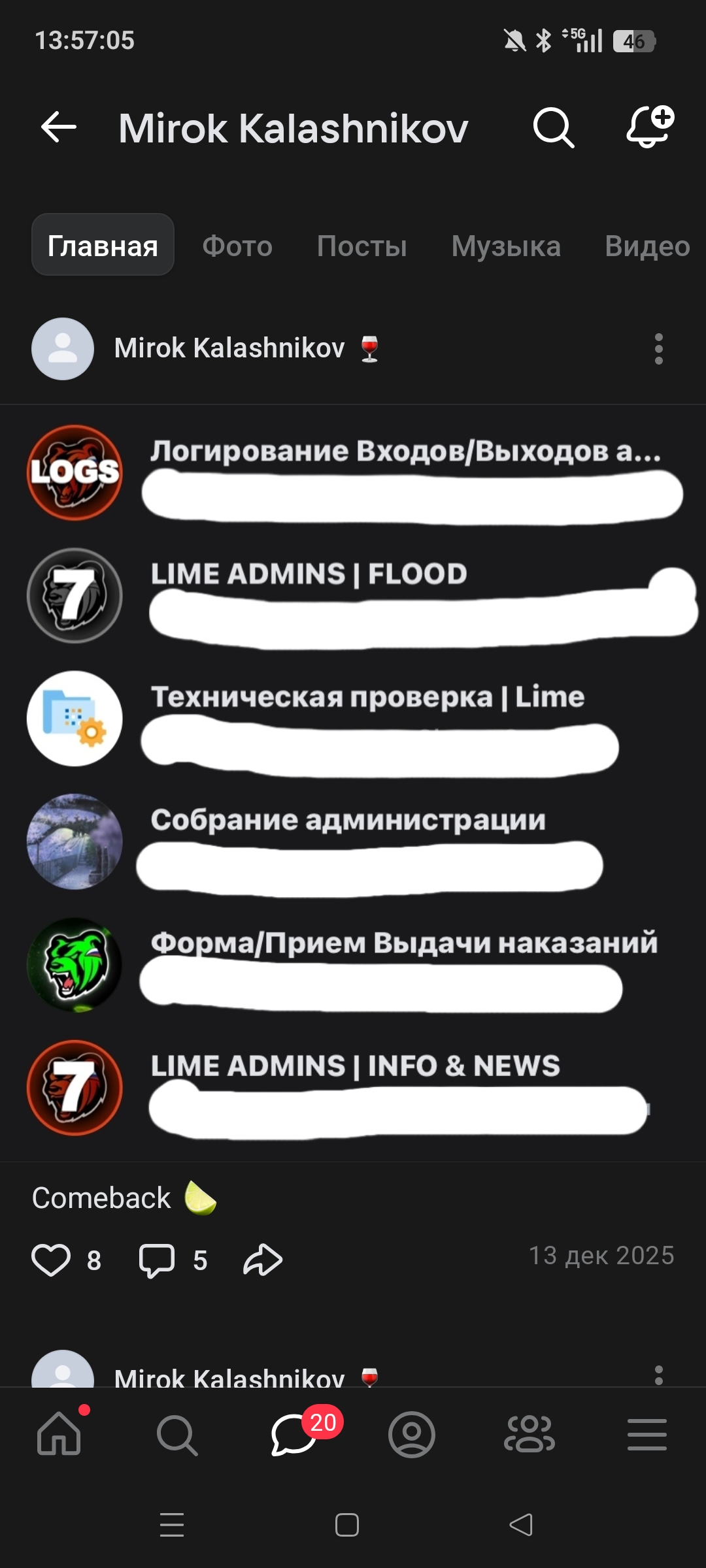706x1568 pixels.
Task: Open the overflow menu of the Comeback post
Action: [x=658, y=349]
